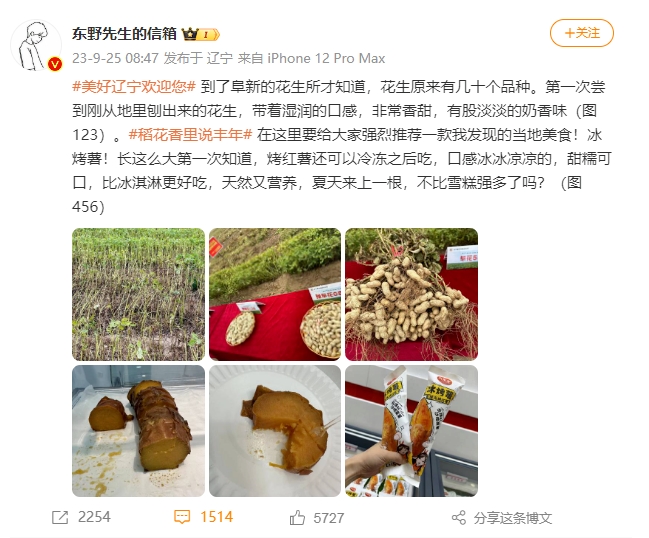View the photo of peanut plates on red table

coord(274,294)
